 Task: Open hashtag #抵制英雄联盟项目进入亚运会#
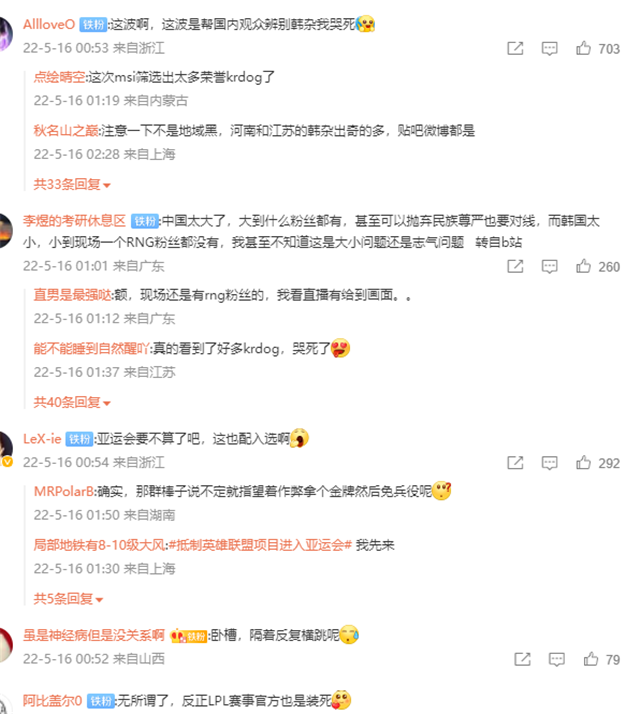260,544
